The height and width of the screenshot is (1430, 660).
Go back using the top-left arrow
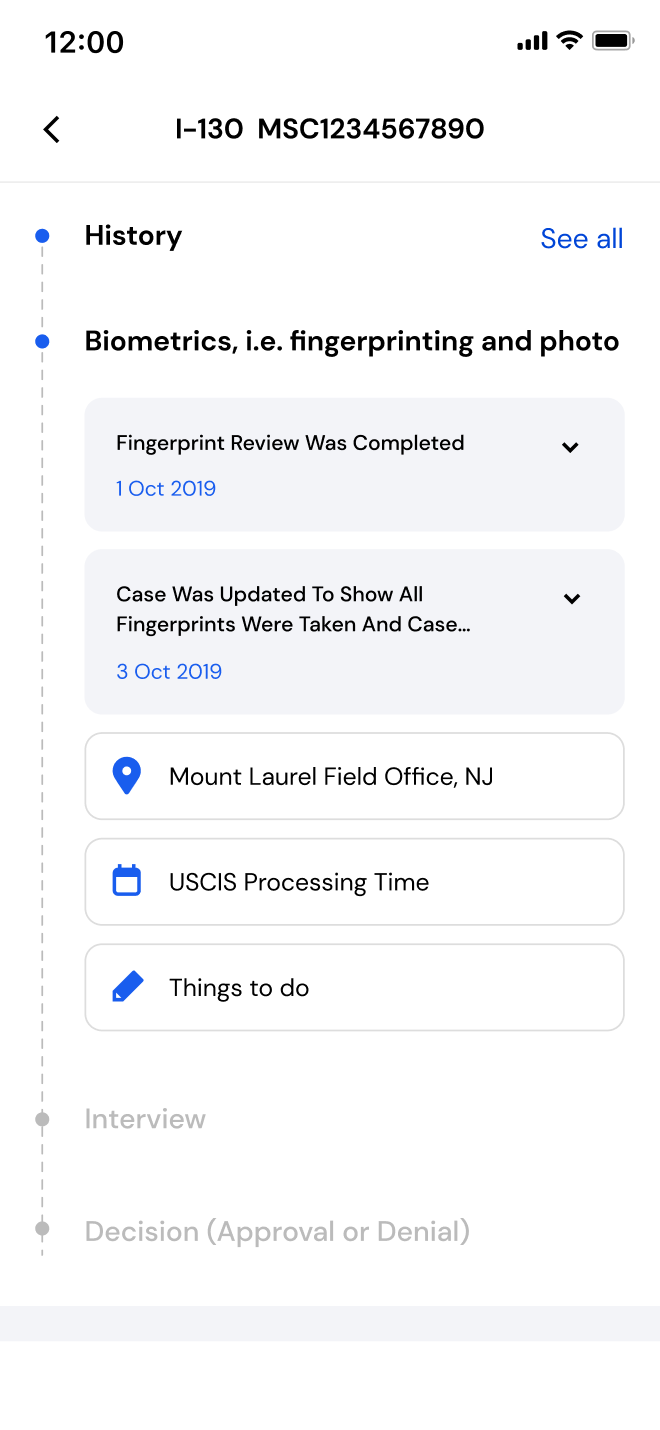[x=52, y=129]
